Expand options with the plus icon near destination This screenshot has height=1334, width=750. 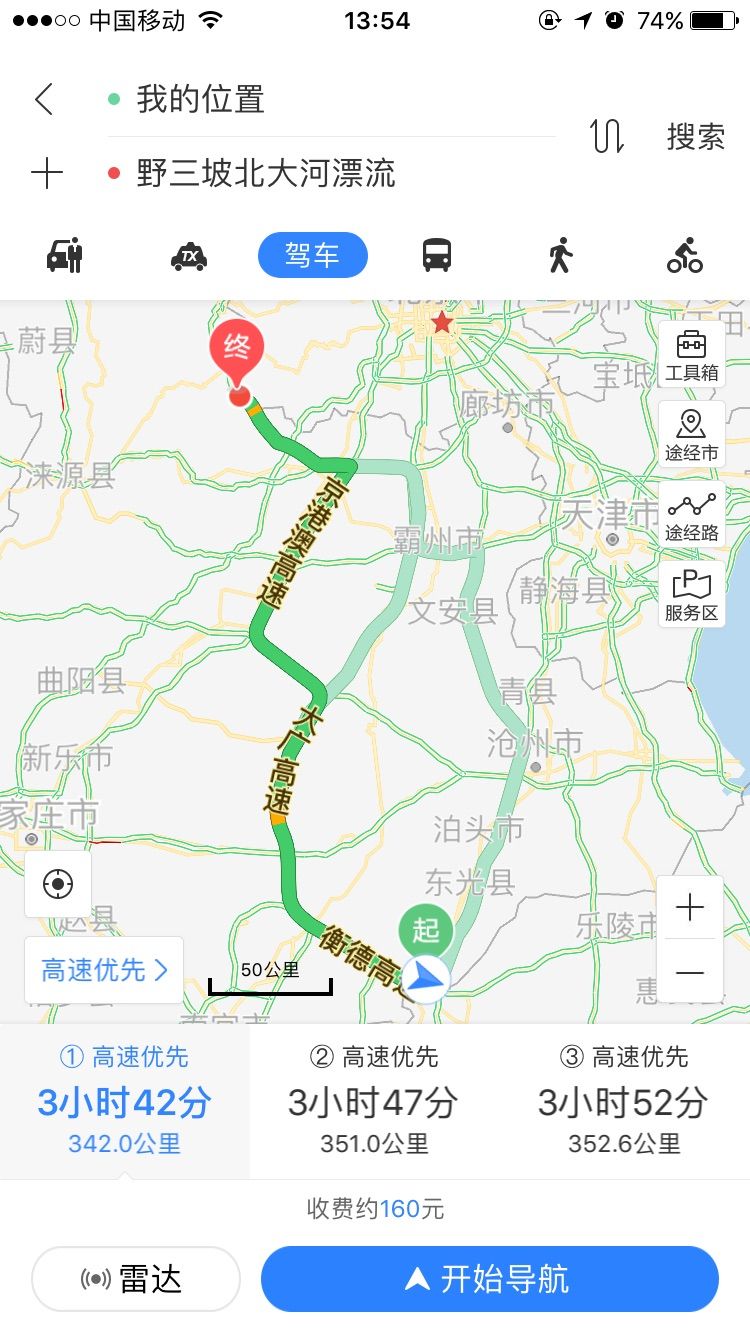[45, 170]
